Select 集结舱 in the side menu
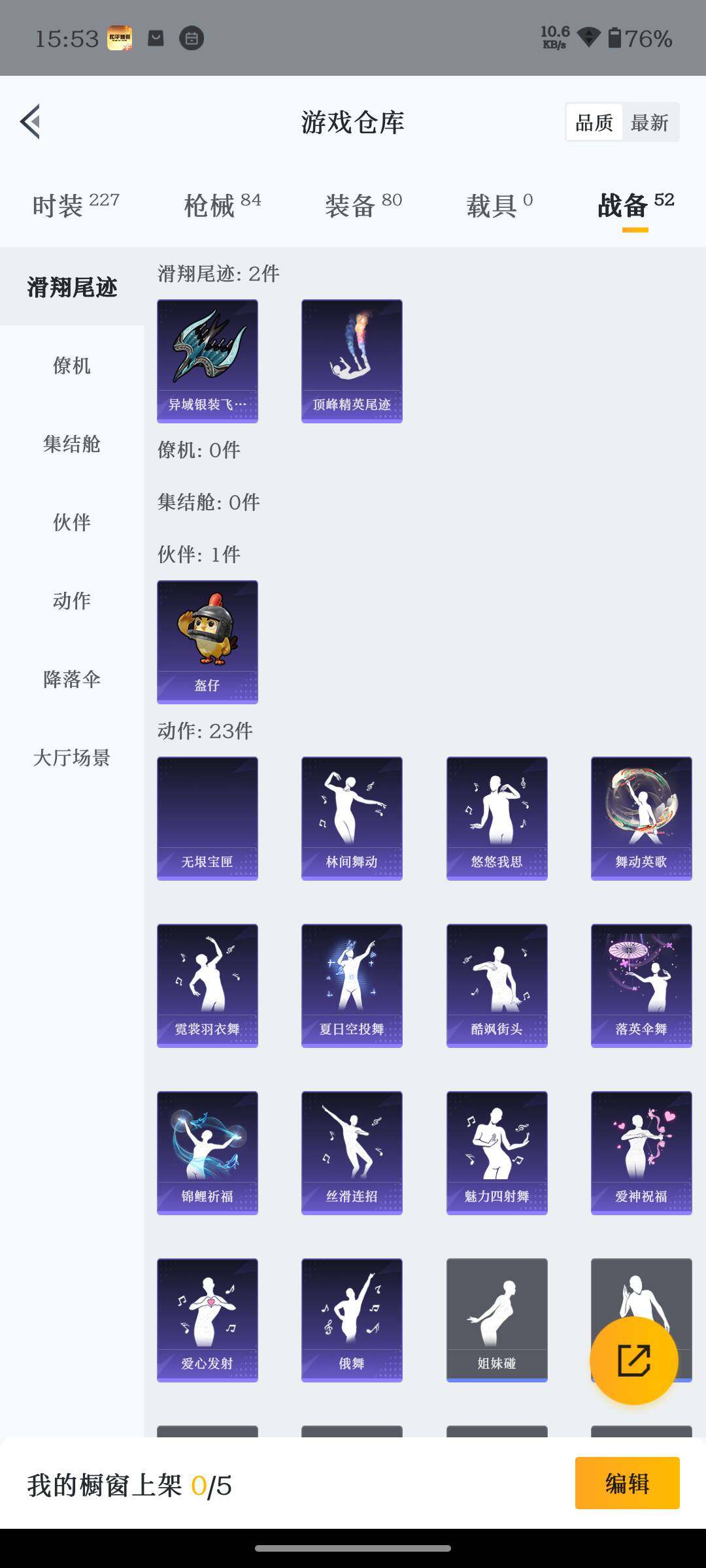This screenshot has height=1568, width=706. pyautogui.click(x=72, y=444)
